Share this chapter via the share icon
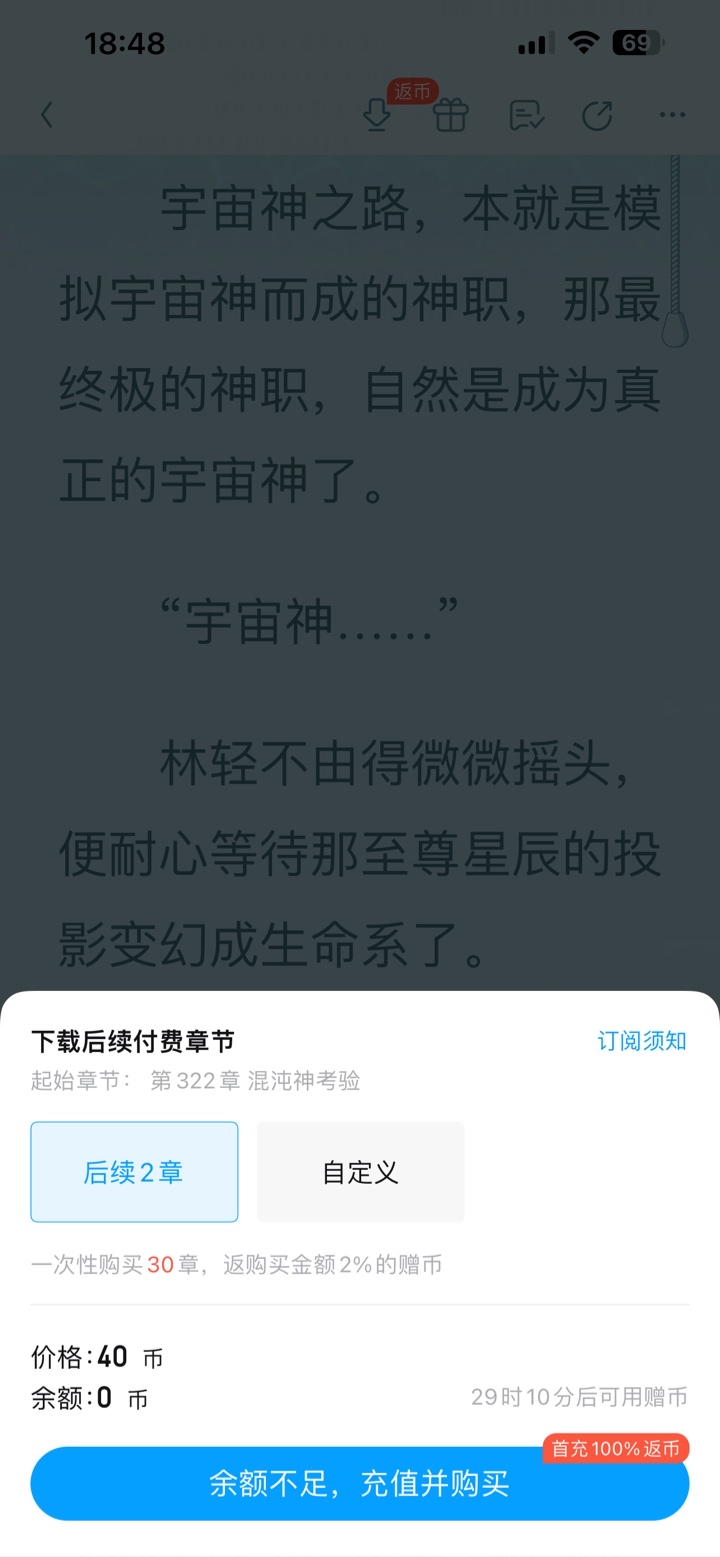 click(x=597, y=116)
